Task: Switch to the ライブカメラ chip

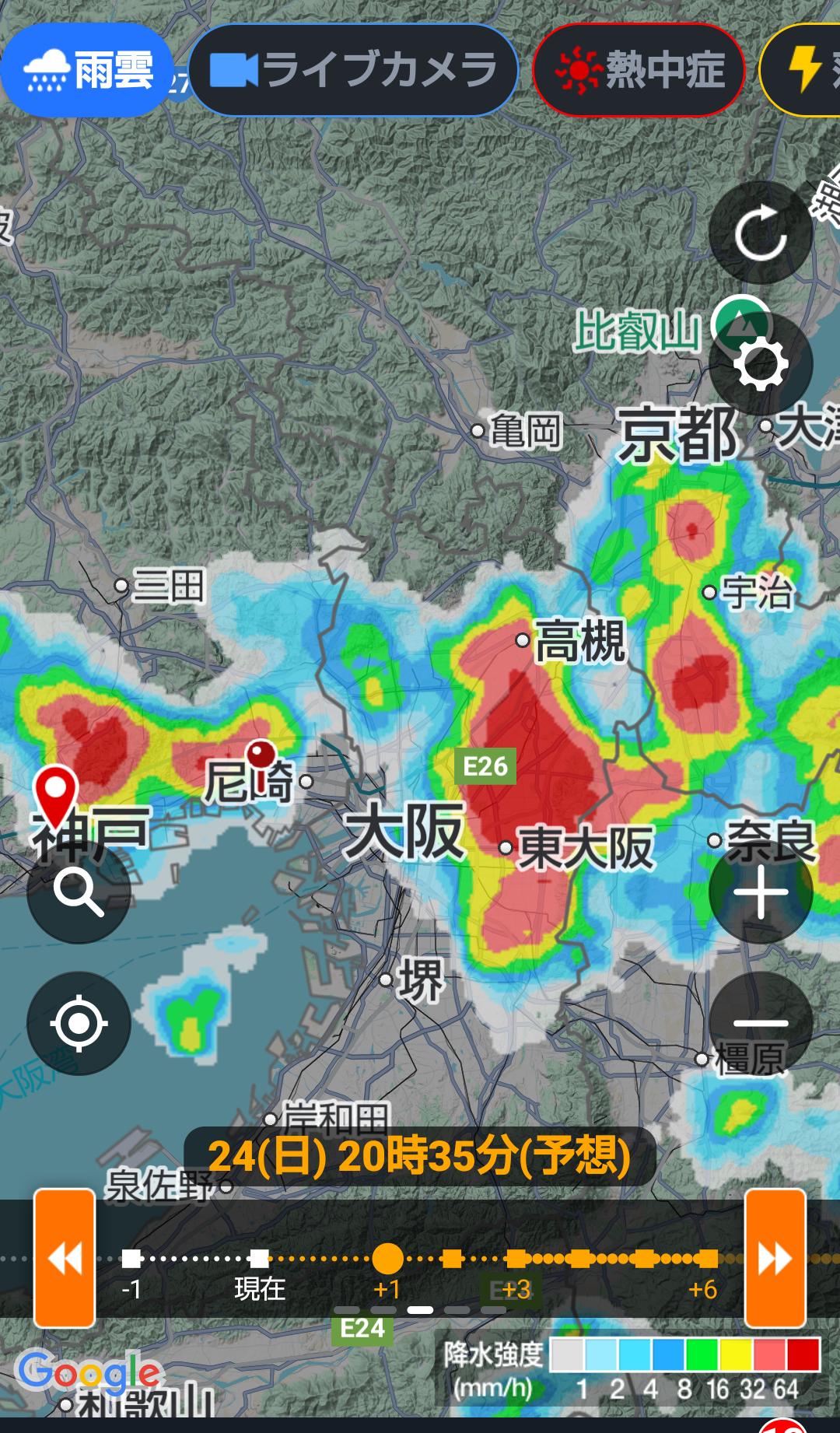Action: 353,70
